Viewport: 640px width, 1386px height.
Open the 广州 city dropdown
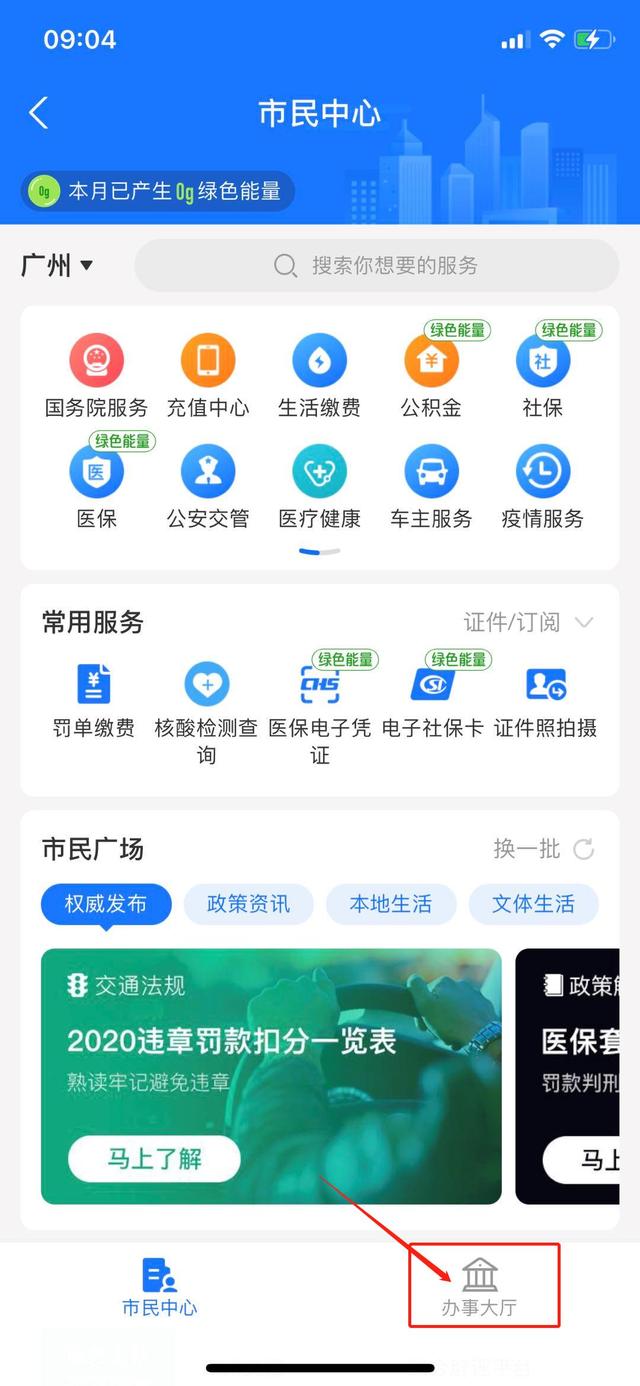[57, 265]
